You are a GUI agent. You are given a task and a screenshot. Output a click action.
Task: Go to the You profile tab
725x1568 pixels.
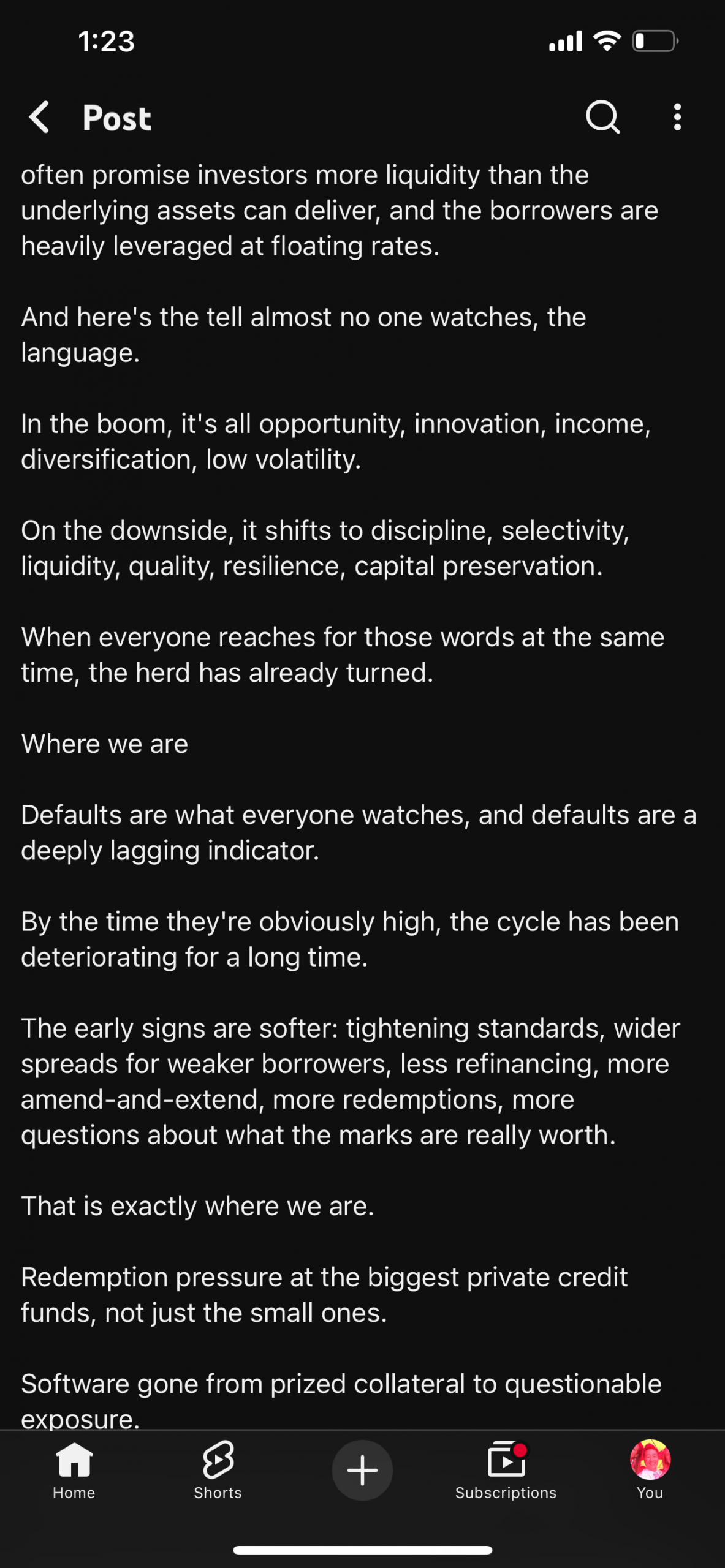(x=650, y=1470)
